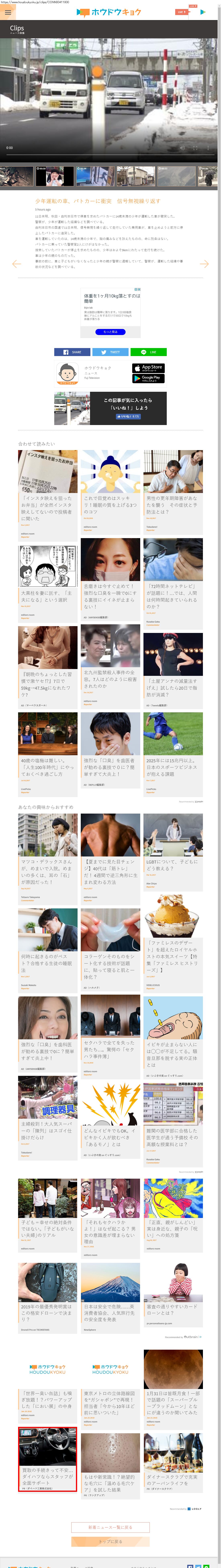221x1568 pixels.
Task: Return to the latest news list
Action: [x=110, y=1527]
